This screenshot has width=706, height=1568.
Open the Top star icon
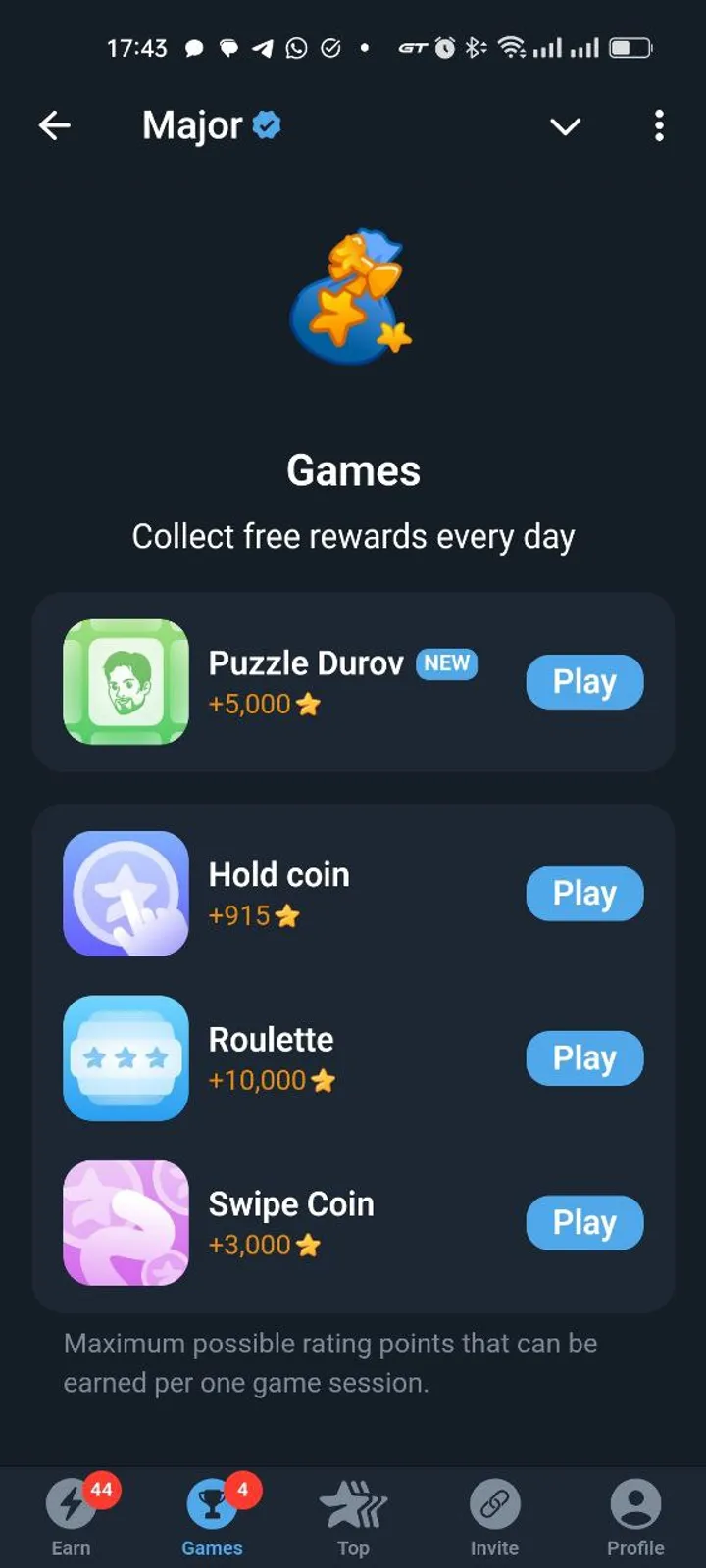353,1504
